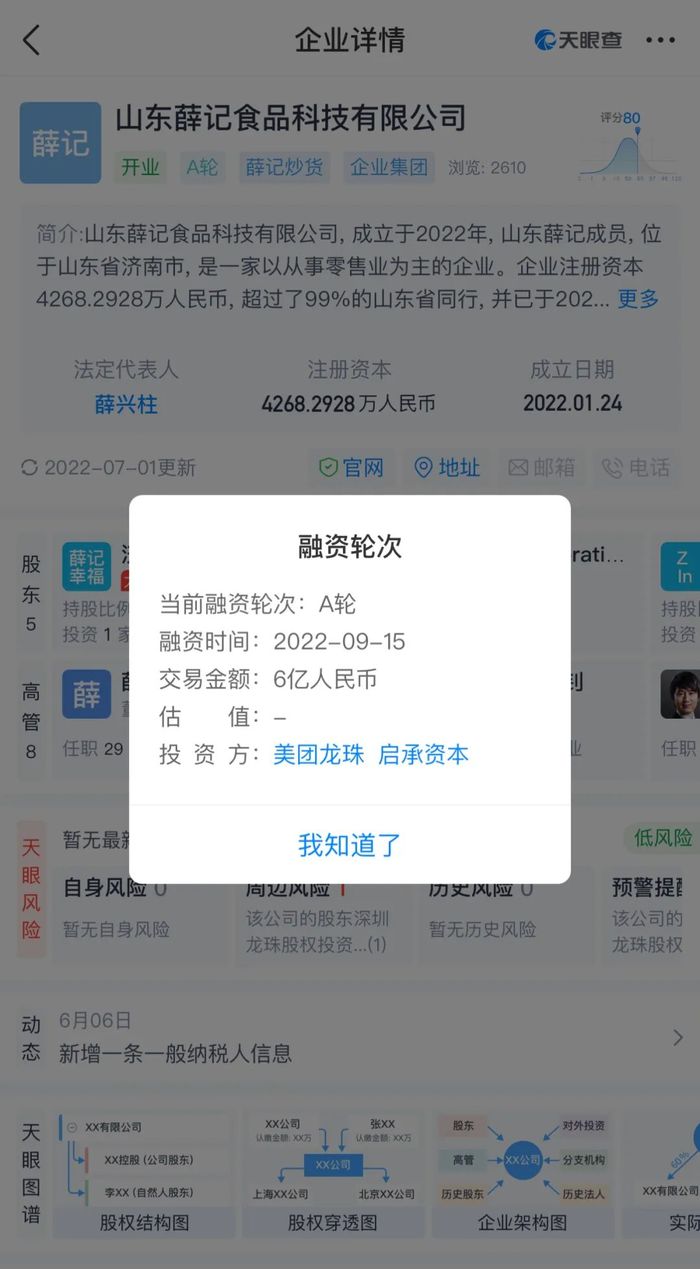Open investor 启承资本 link
This screenshot has height=1269, width=700.
click(423, 755)
